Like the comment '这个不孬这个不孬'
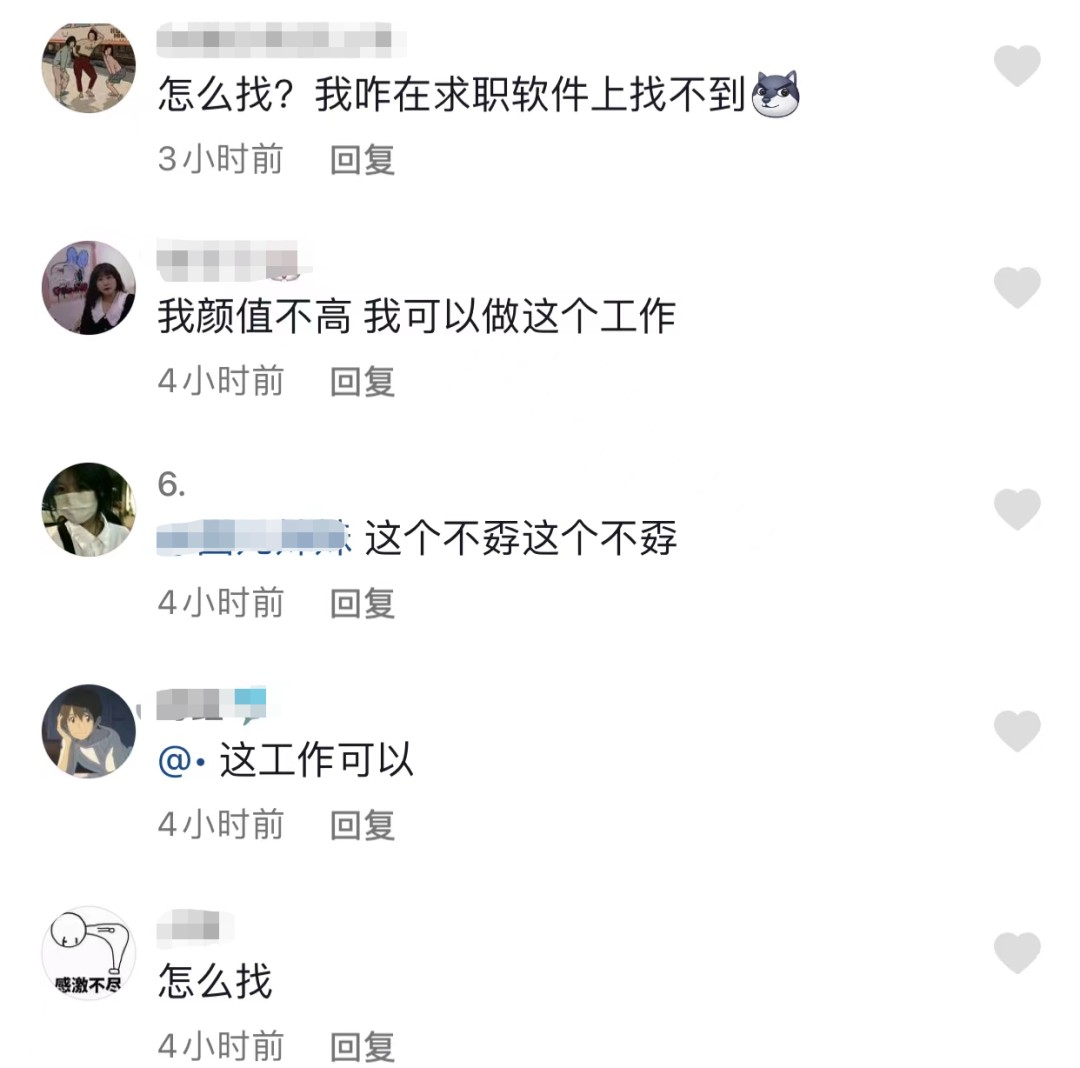The width and height of the screenshot is (1080, 1068). [x=1017, y=510]
